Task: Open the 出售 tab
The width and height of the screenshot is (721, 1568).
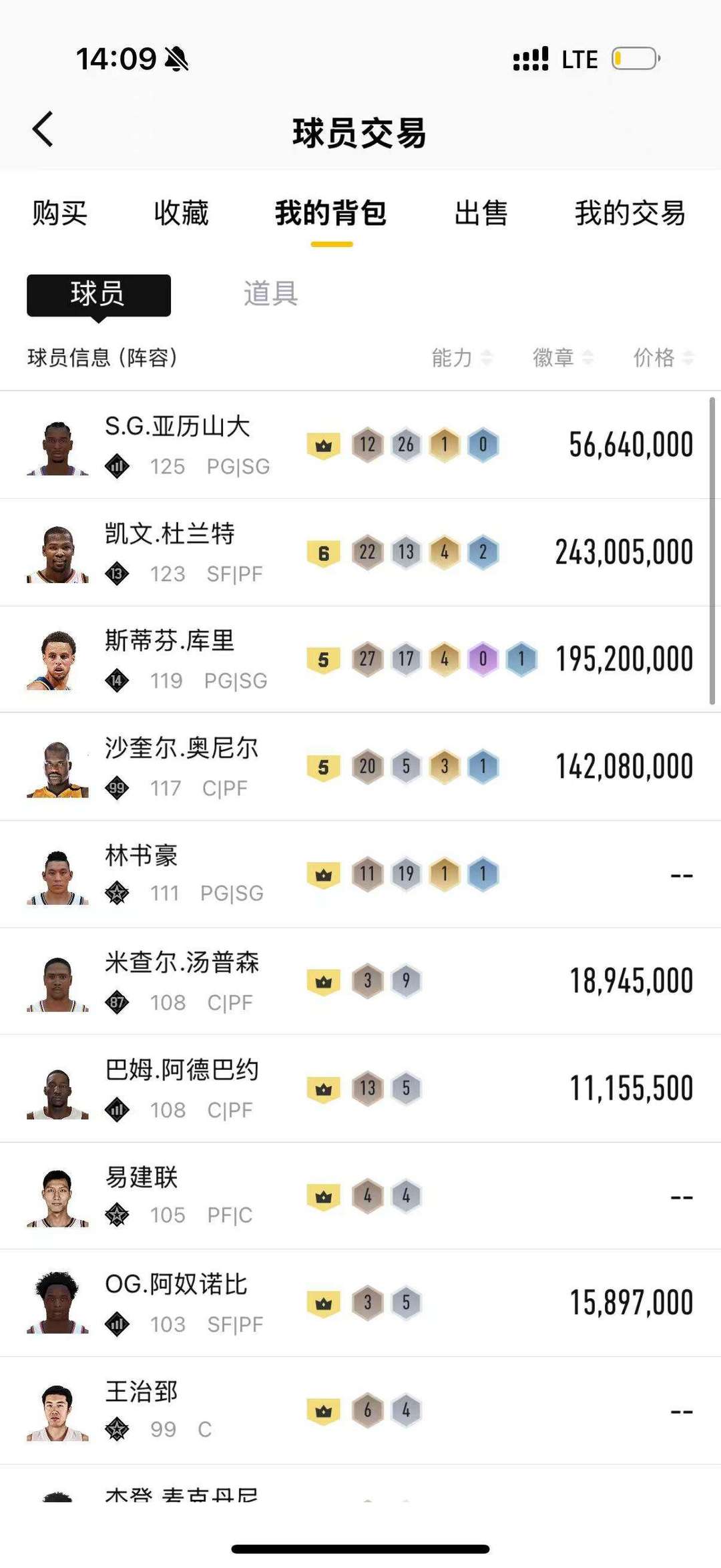Action: pos(481,214)
